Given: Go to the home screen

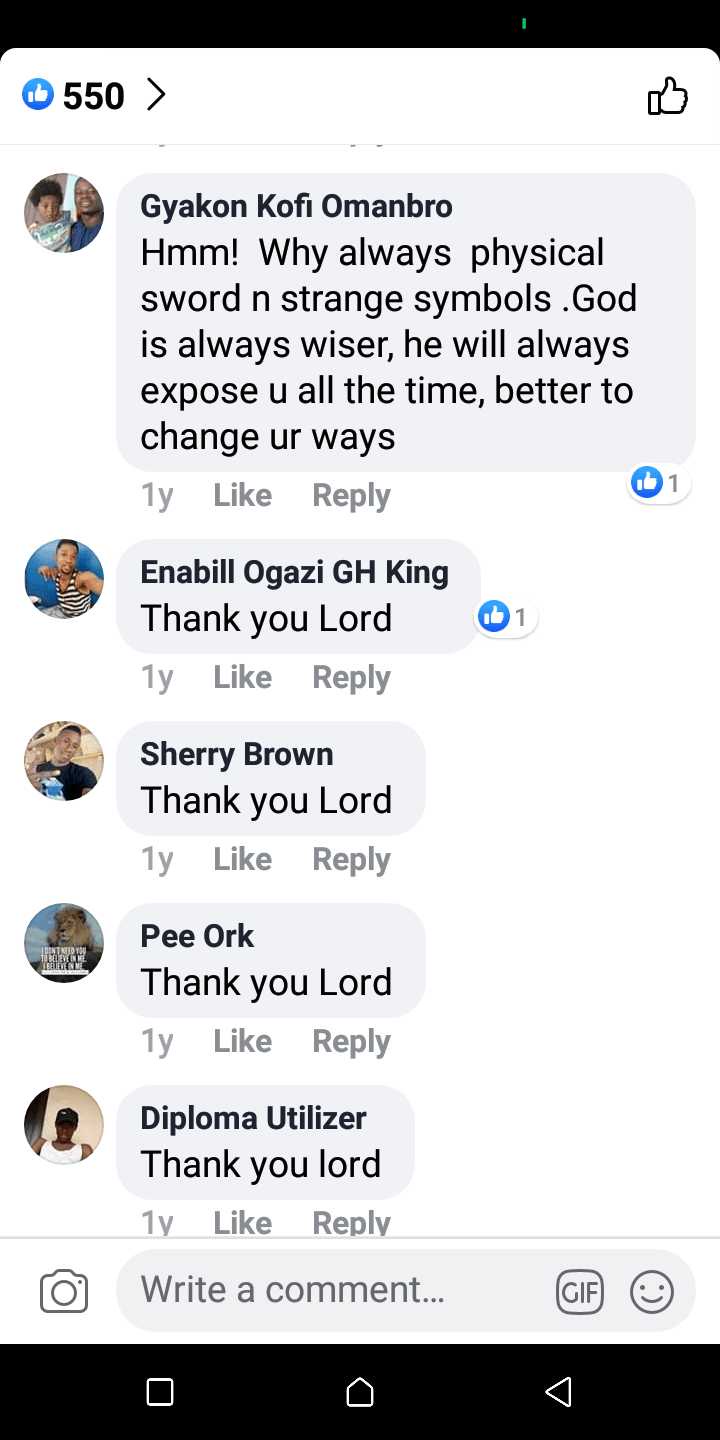Looking at the screenshot, I should (x=360, y=1392).
